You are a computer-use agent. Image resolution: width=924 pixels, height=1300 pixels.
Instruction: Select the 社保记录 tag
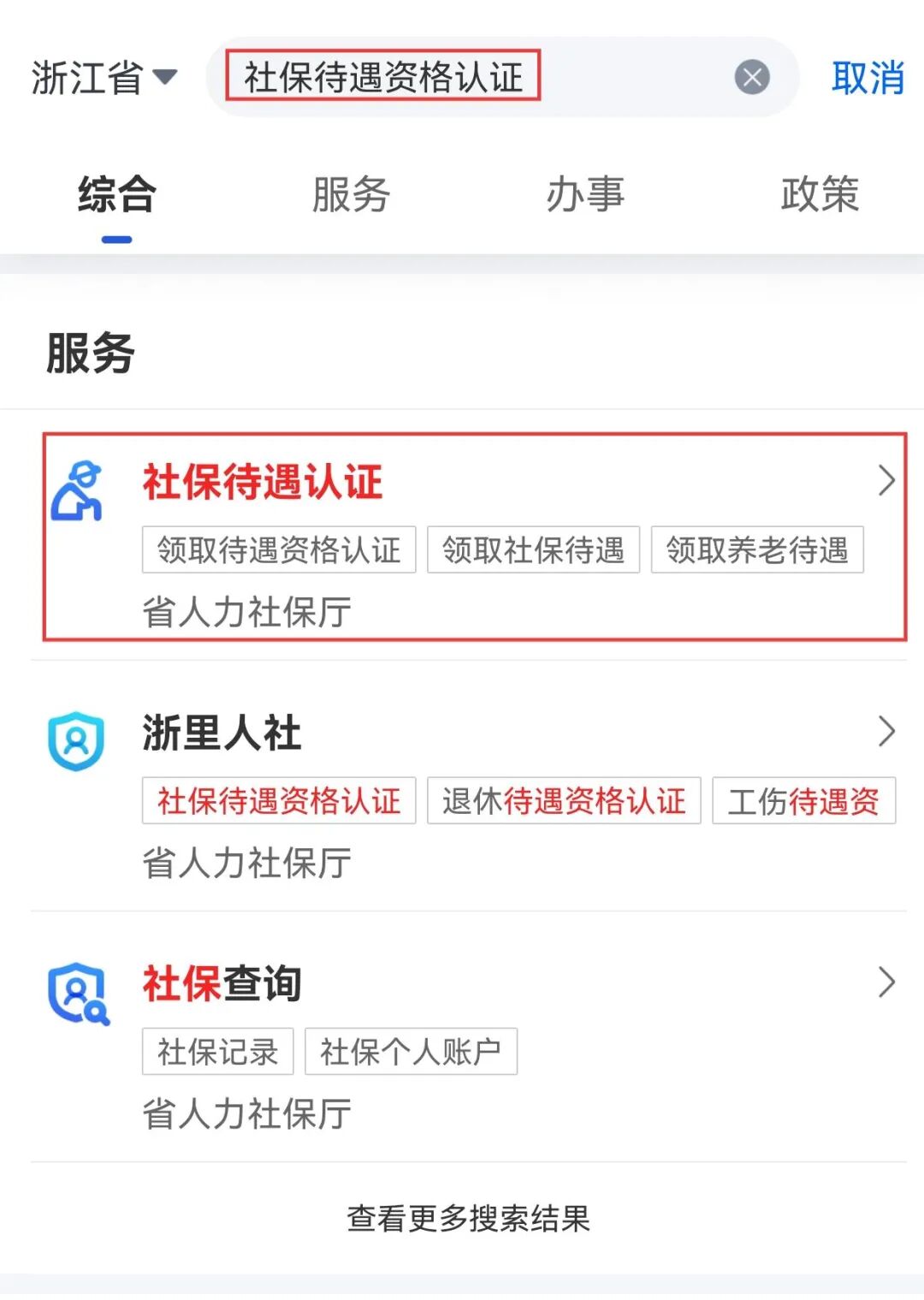(217, 1051)
